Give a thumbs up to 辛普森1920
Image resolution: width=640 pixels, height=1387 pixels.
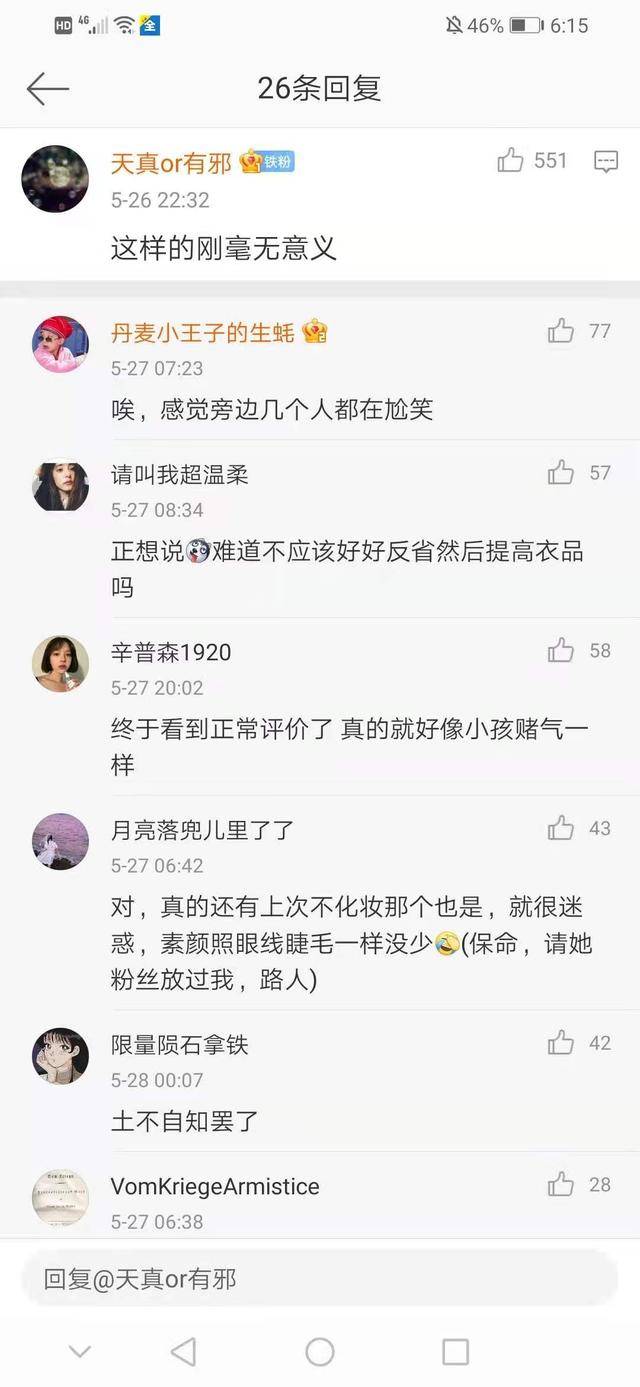(x=561, y=651)
